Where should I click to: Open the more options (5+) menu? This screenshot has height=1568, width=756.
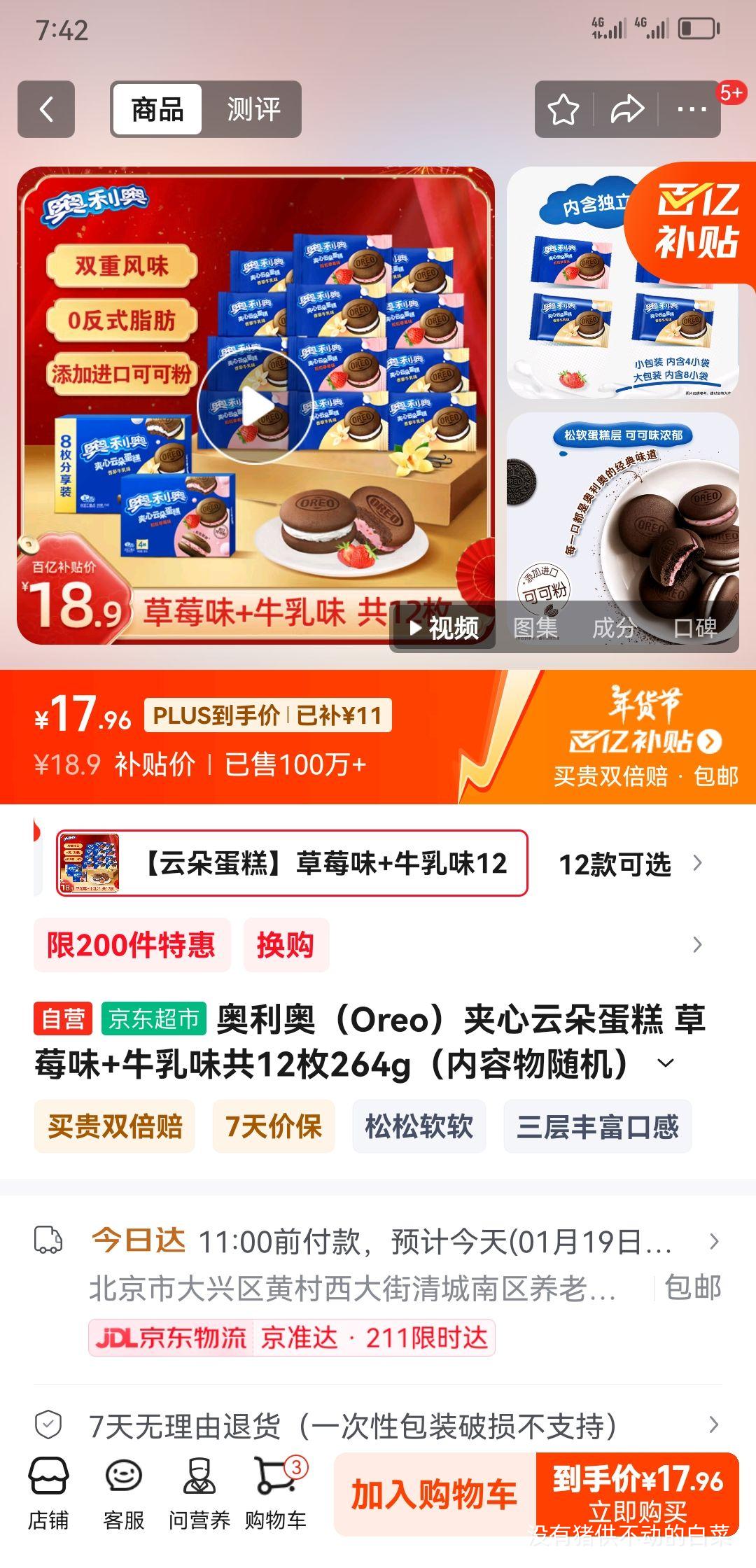(x=689, y=108)
